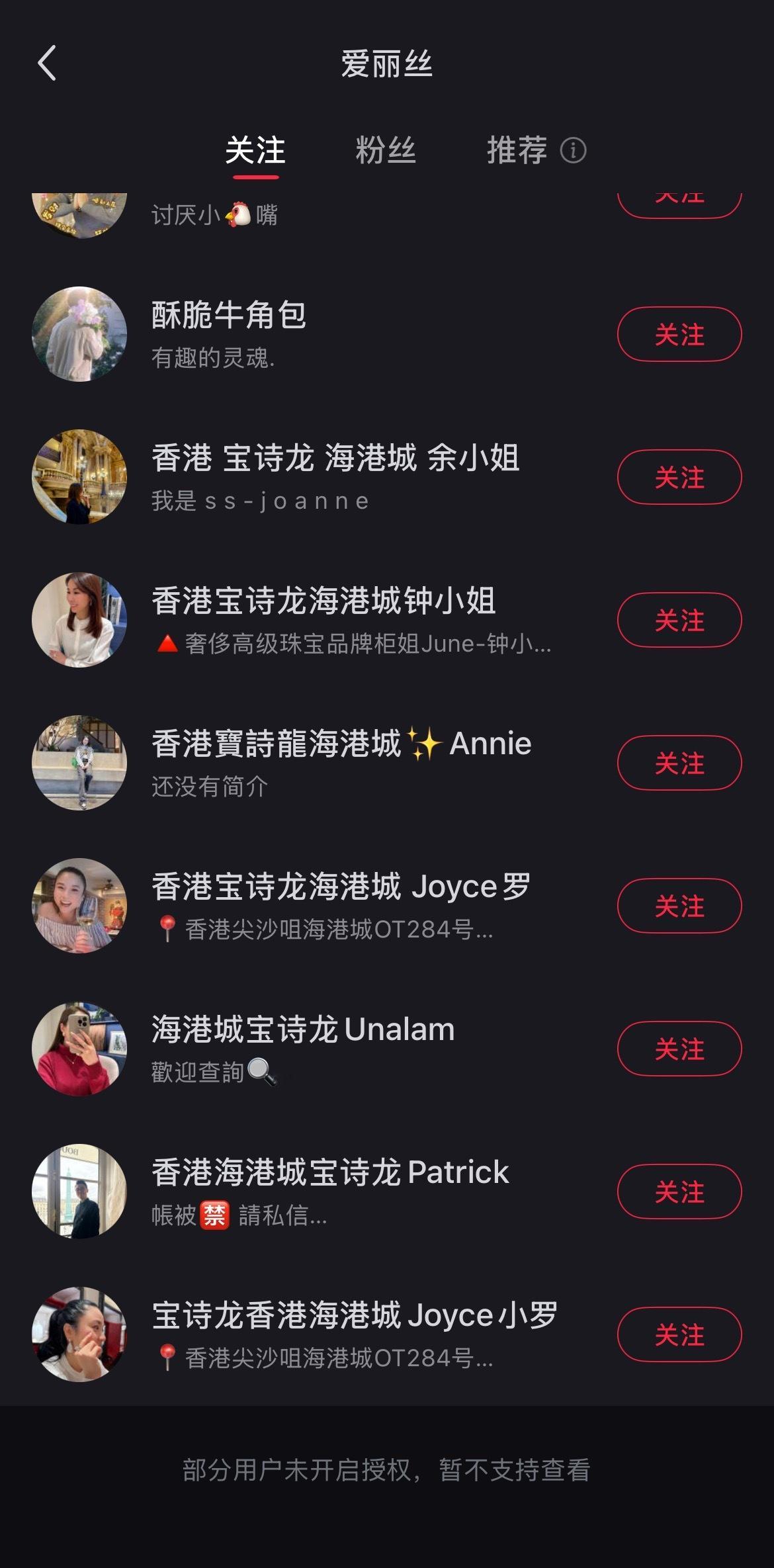Follow 香港海港城宝诗龙Patrick
This screenshot has height=1568, width=774.
pos(679,1192)
